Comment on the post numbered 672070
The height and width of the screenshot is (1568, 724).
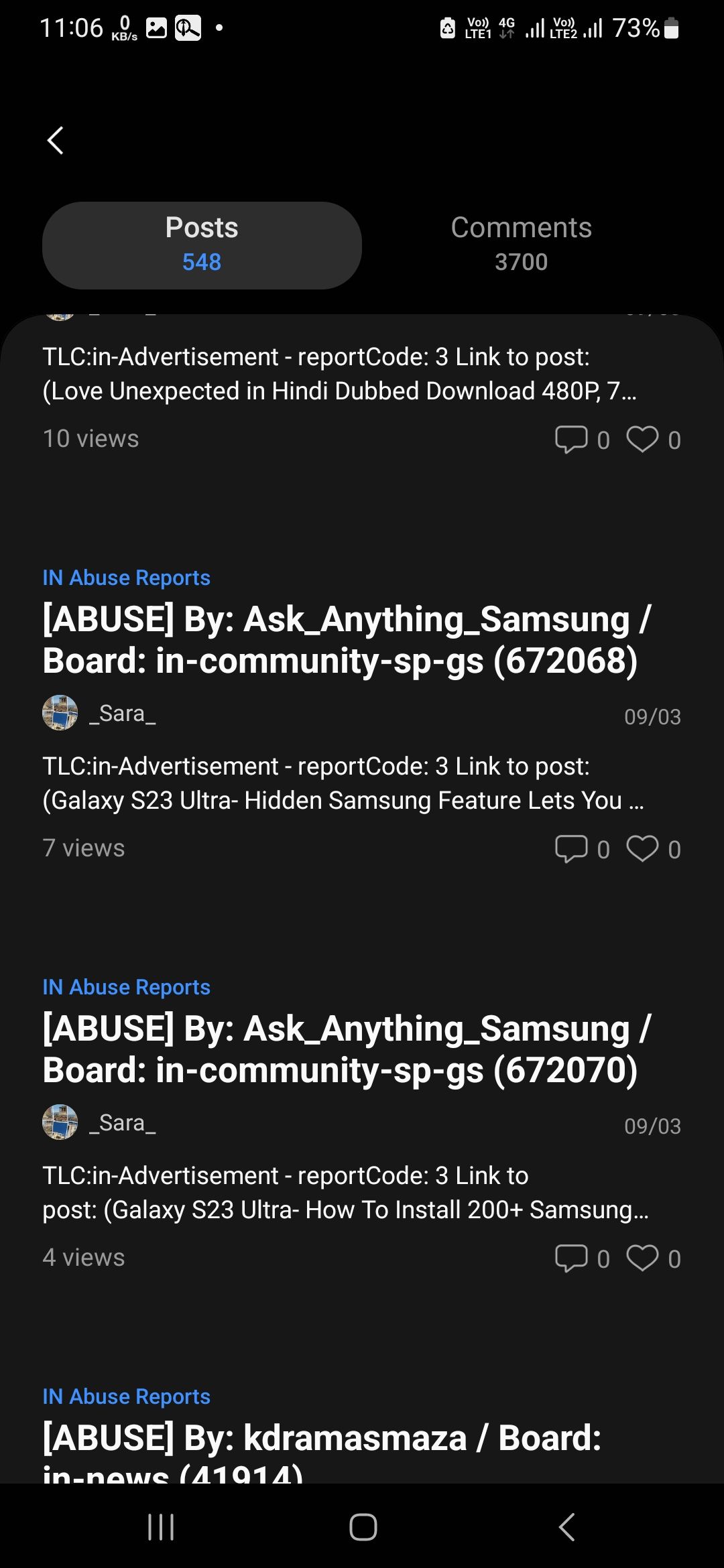[x=571, y=1258]
